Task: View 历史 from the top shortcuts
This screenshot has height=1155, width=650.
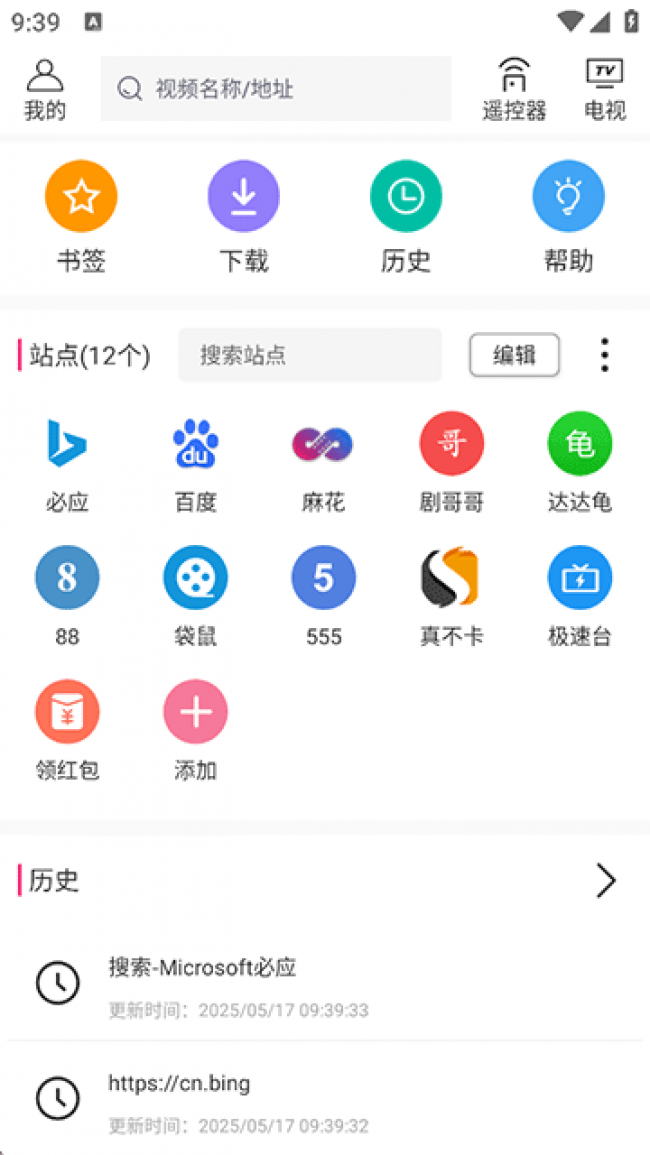Action: point(405,216)
